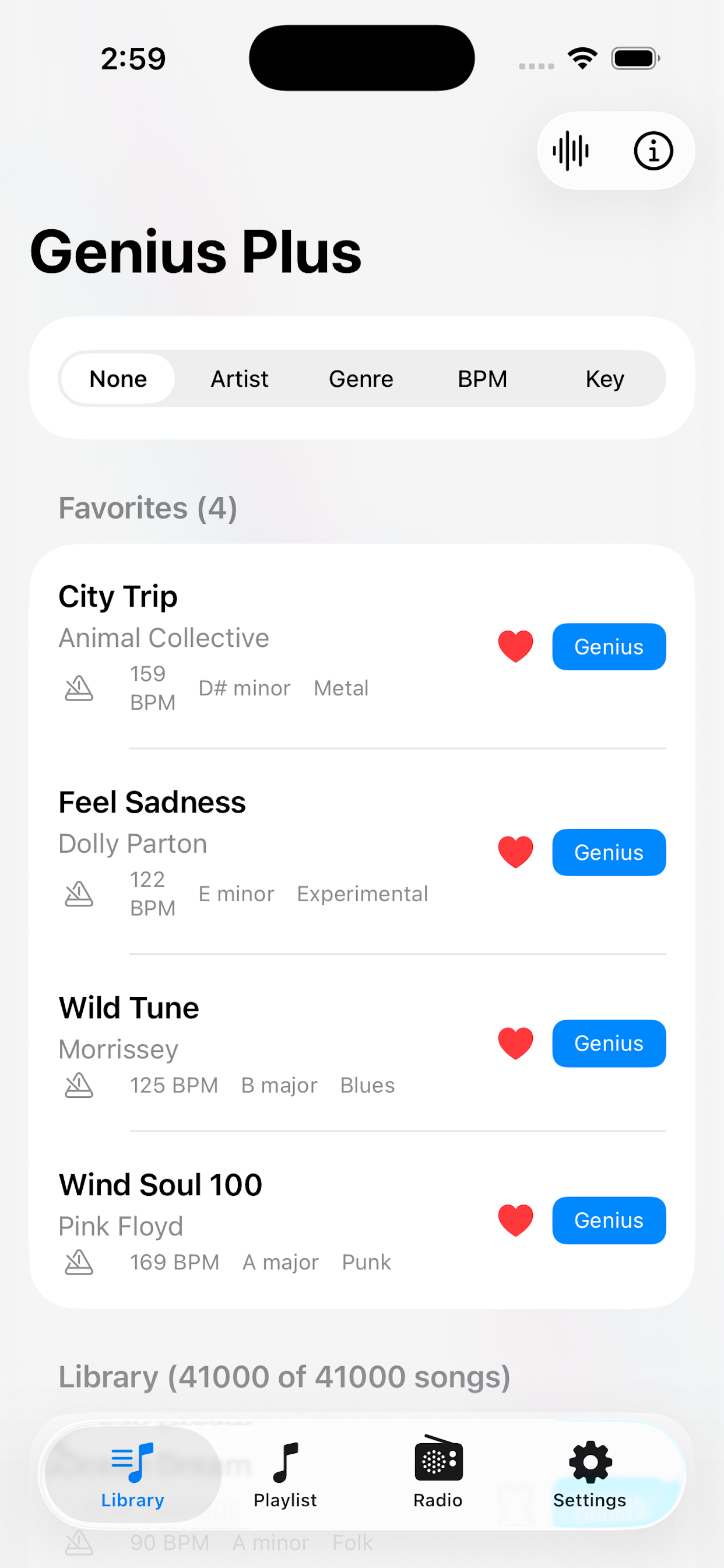
Task: Tap the metronome icon beside Wild Tune
Action: click(80, 1084)
